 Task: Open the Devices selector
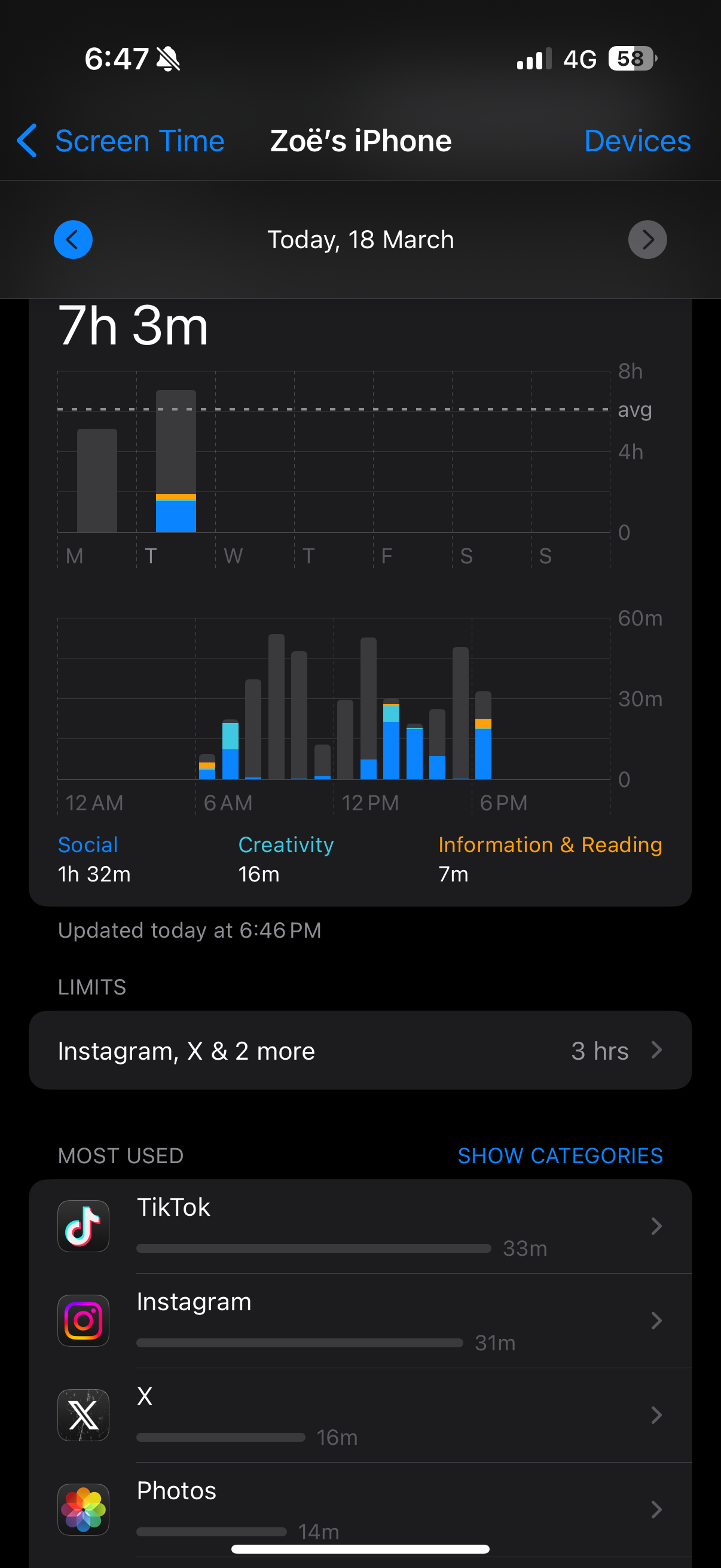tap(637, 141)
